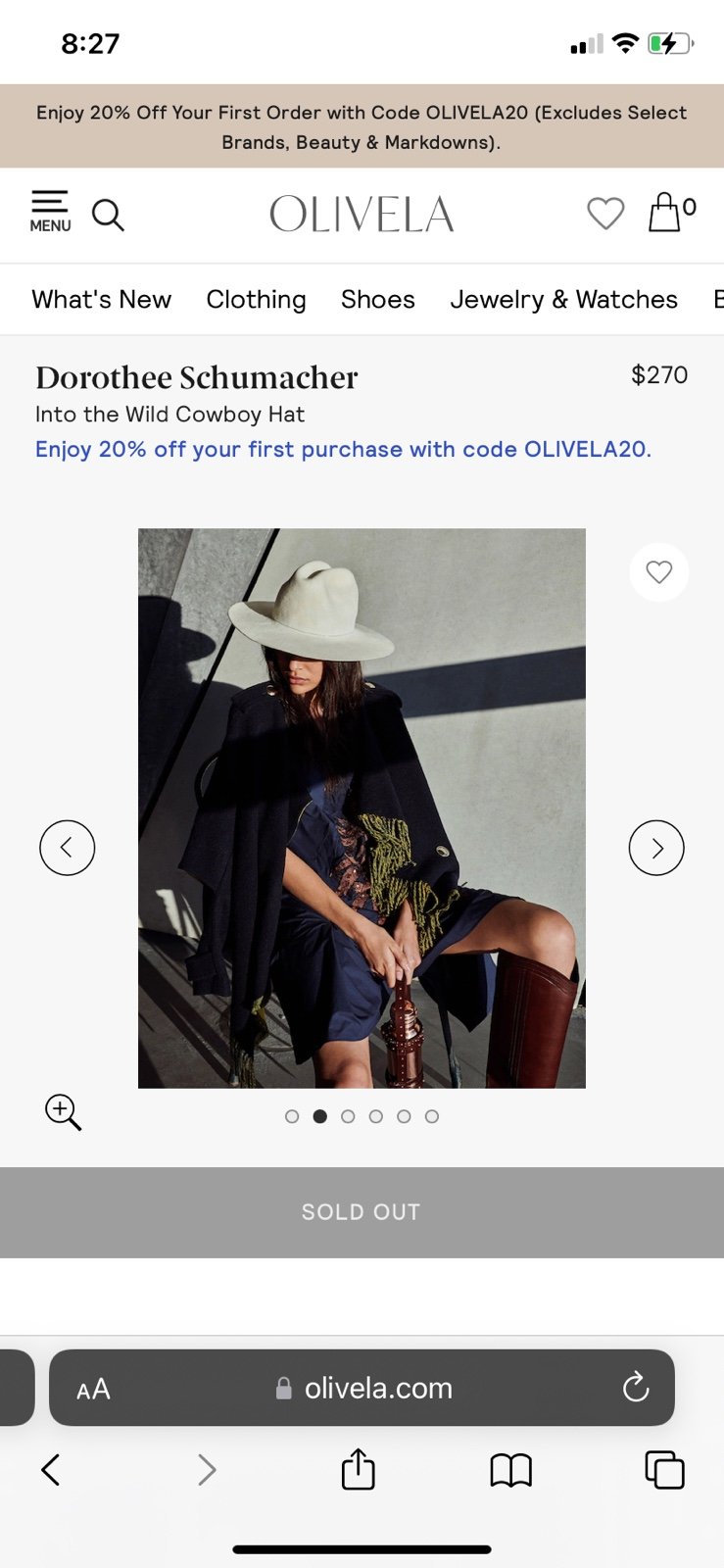
Task: Show the previous product photo
Action: pos(68,848)
